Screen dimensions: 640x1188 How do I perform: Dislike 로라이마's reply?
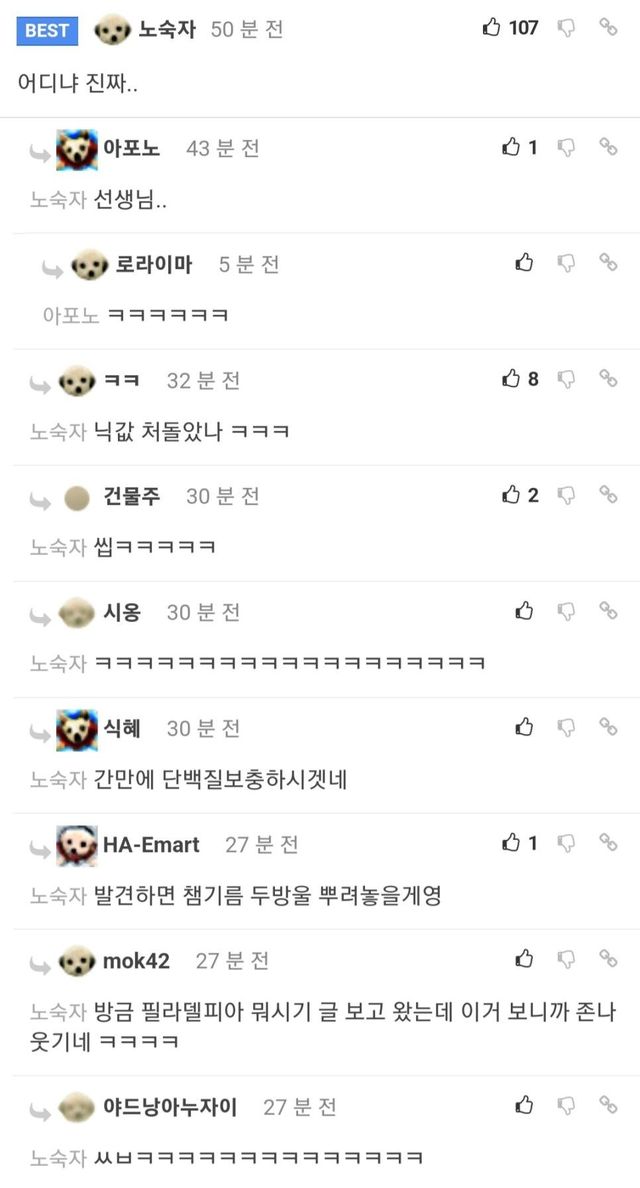[x=566, y=263]
